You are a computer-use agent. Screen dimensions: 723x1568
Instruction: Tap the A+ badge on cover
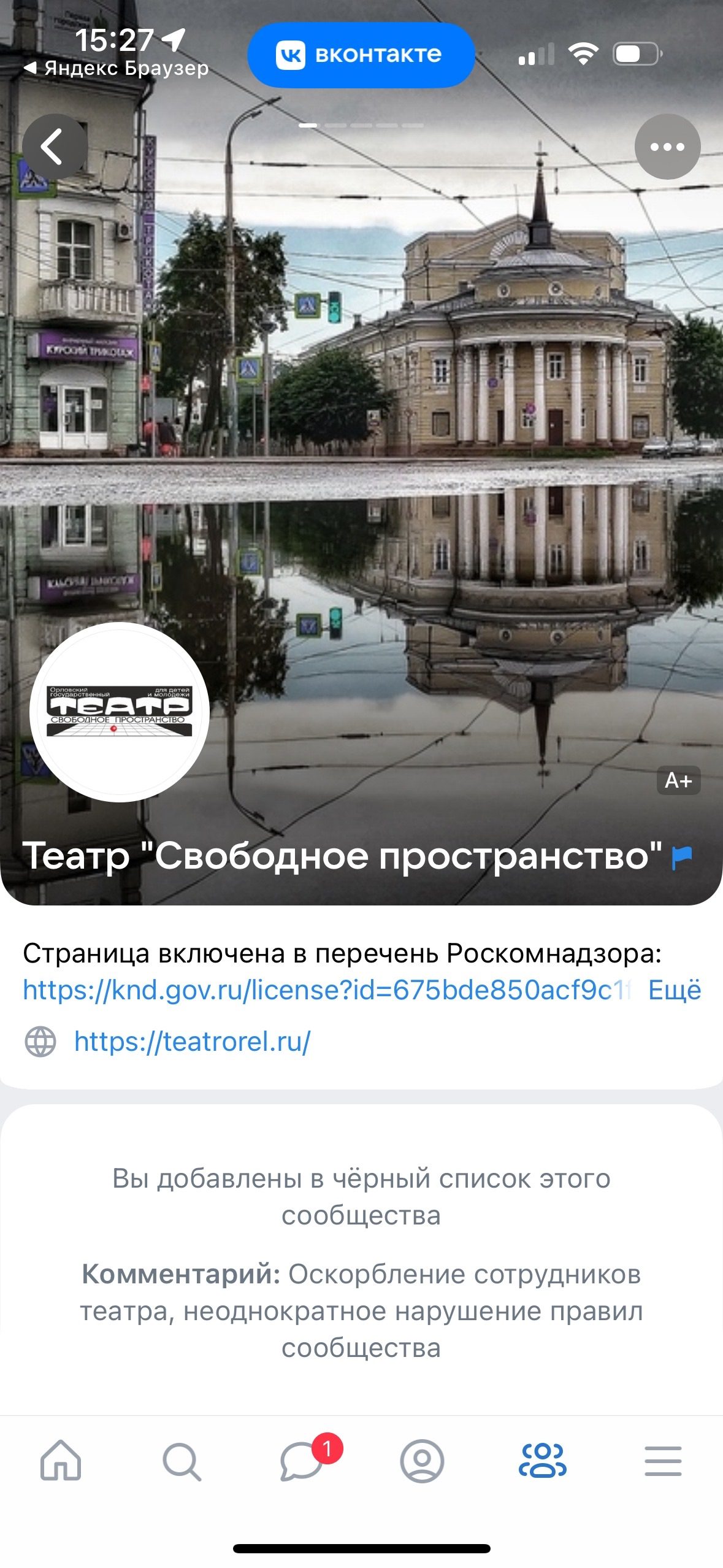(x=678, y=780)
